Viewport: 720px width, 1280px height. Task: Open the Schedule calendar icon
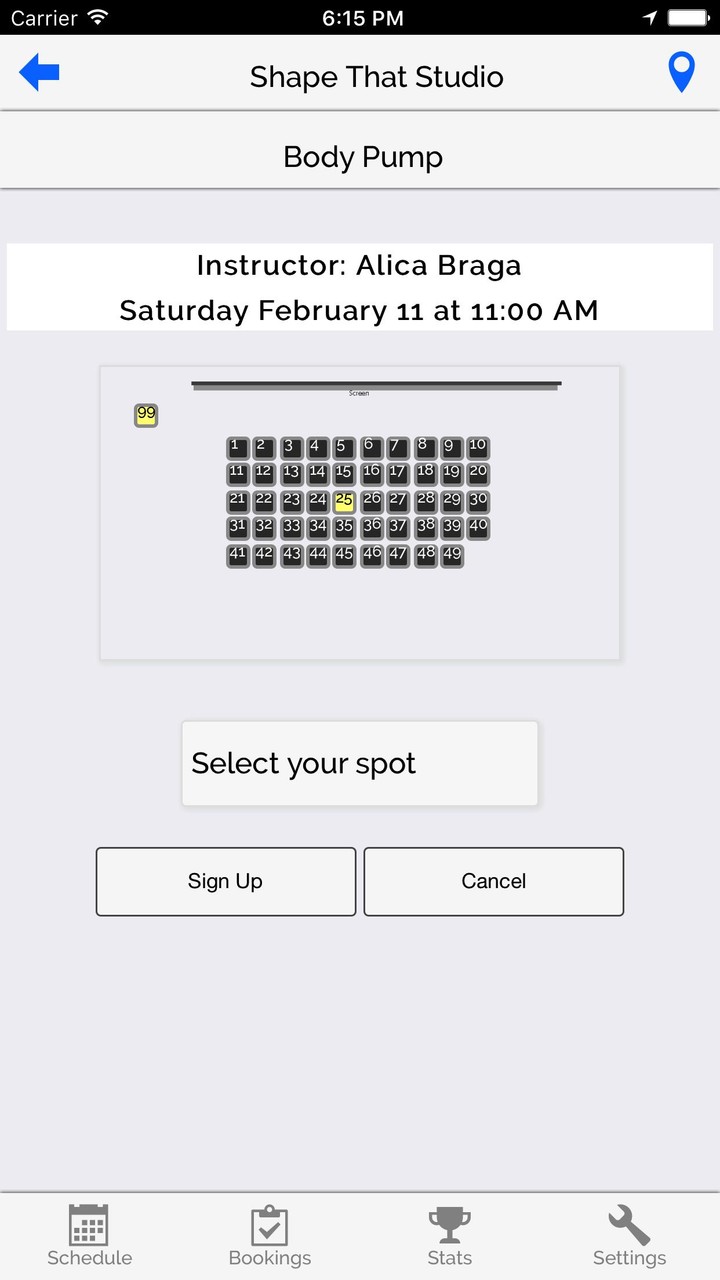[89, 1224]
